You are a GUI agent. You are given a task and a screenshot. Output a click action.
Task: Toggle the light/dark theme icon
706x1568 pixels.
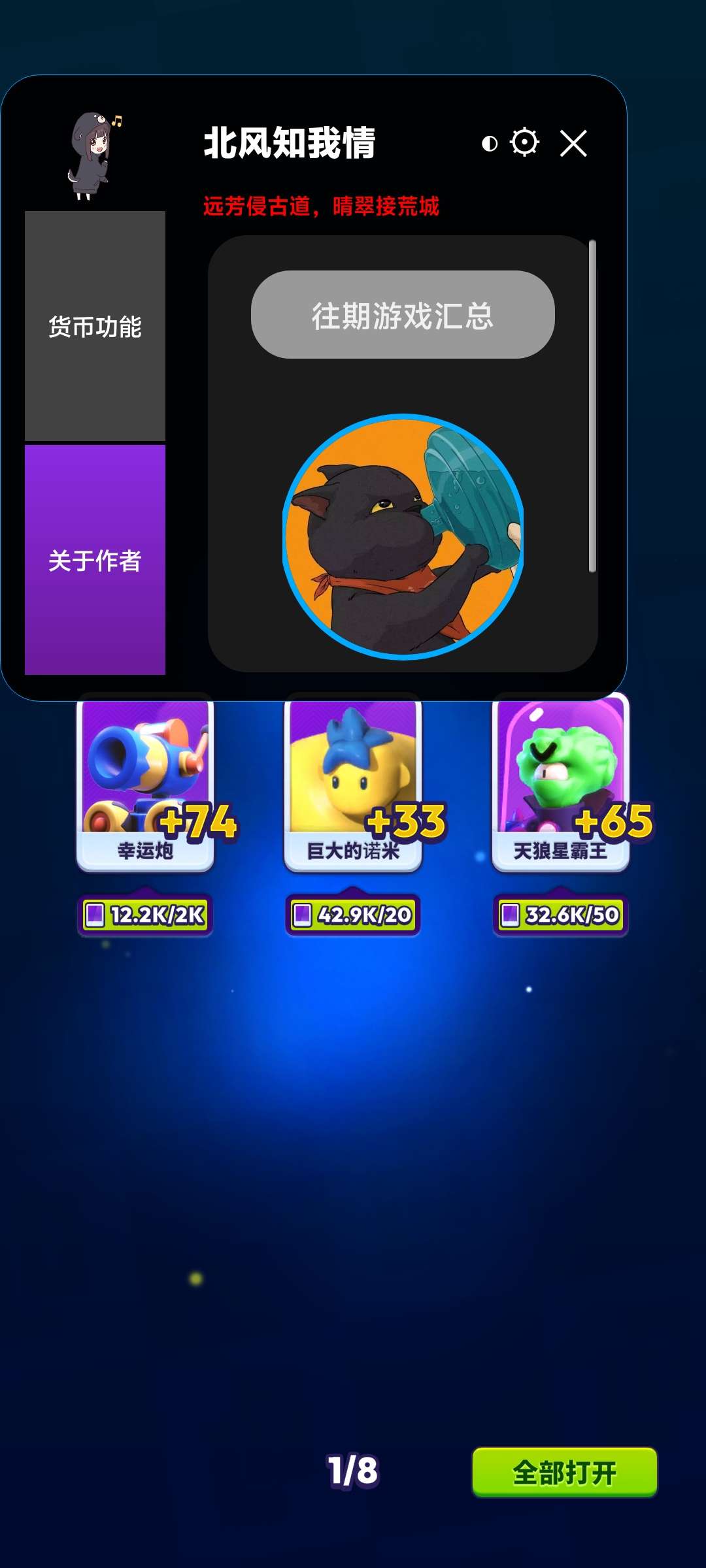(x=490, y=144)
